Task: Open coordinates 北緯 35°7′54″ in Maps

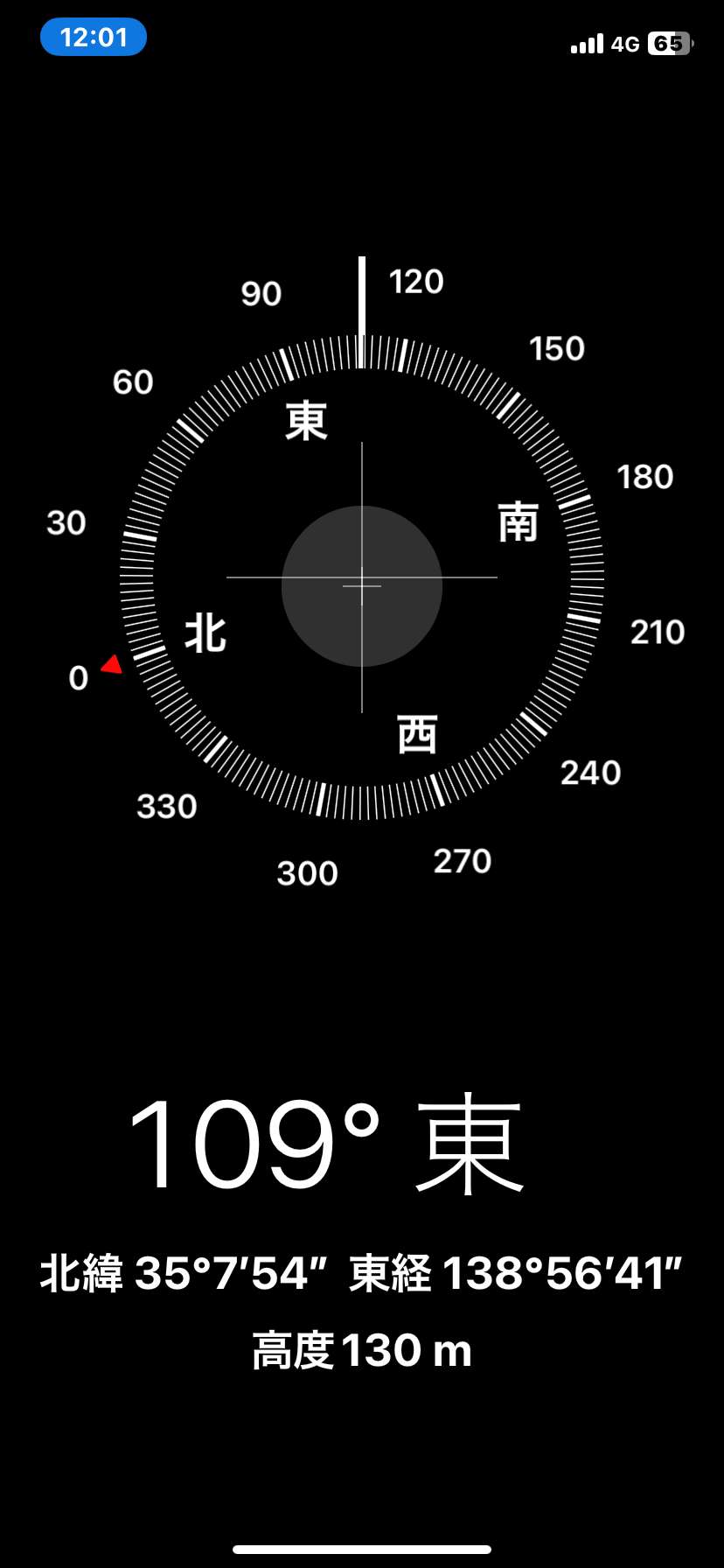Action: (184, 1273)
